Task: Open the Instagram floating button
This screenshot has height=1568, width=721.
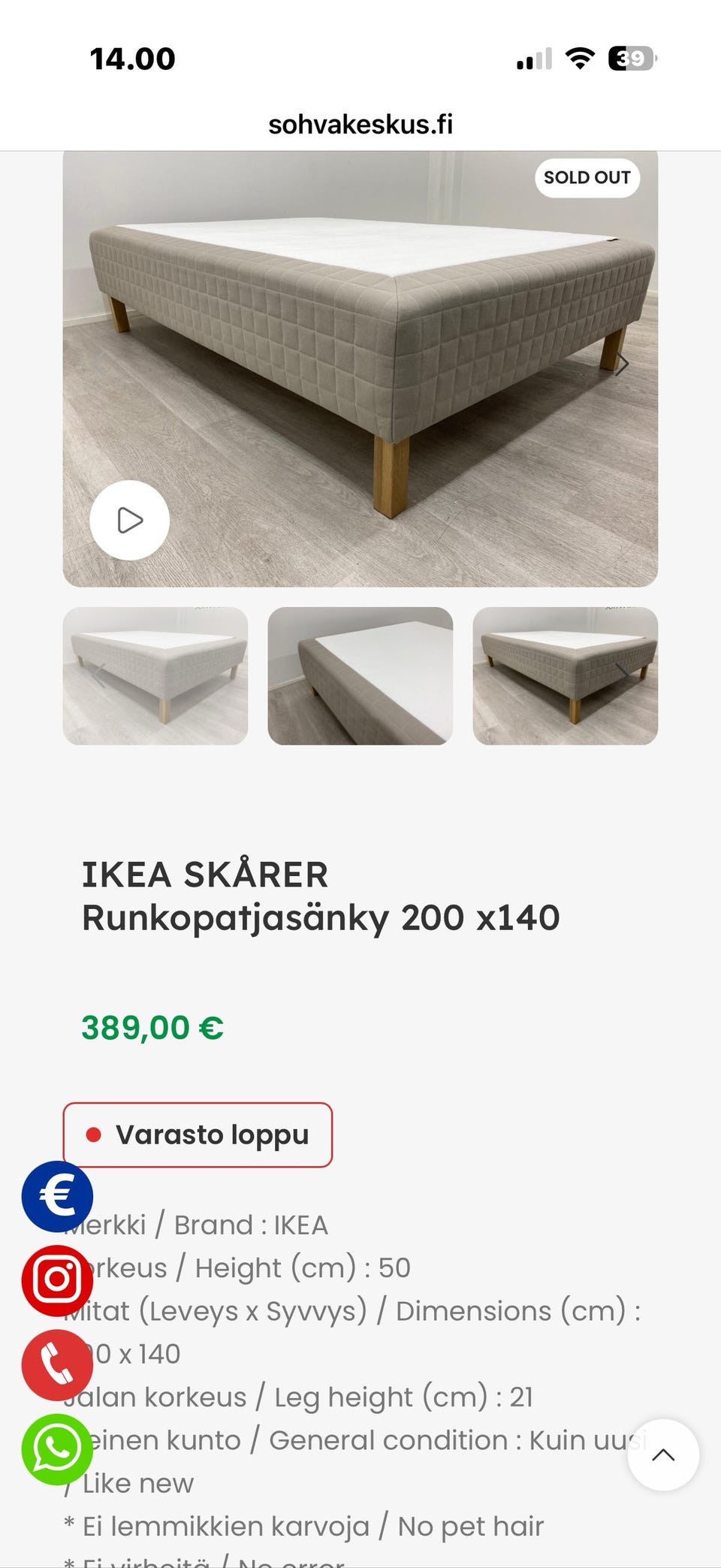Action: coord(57,1280)
